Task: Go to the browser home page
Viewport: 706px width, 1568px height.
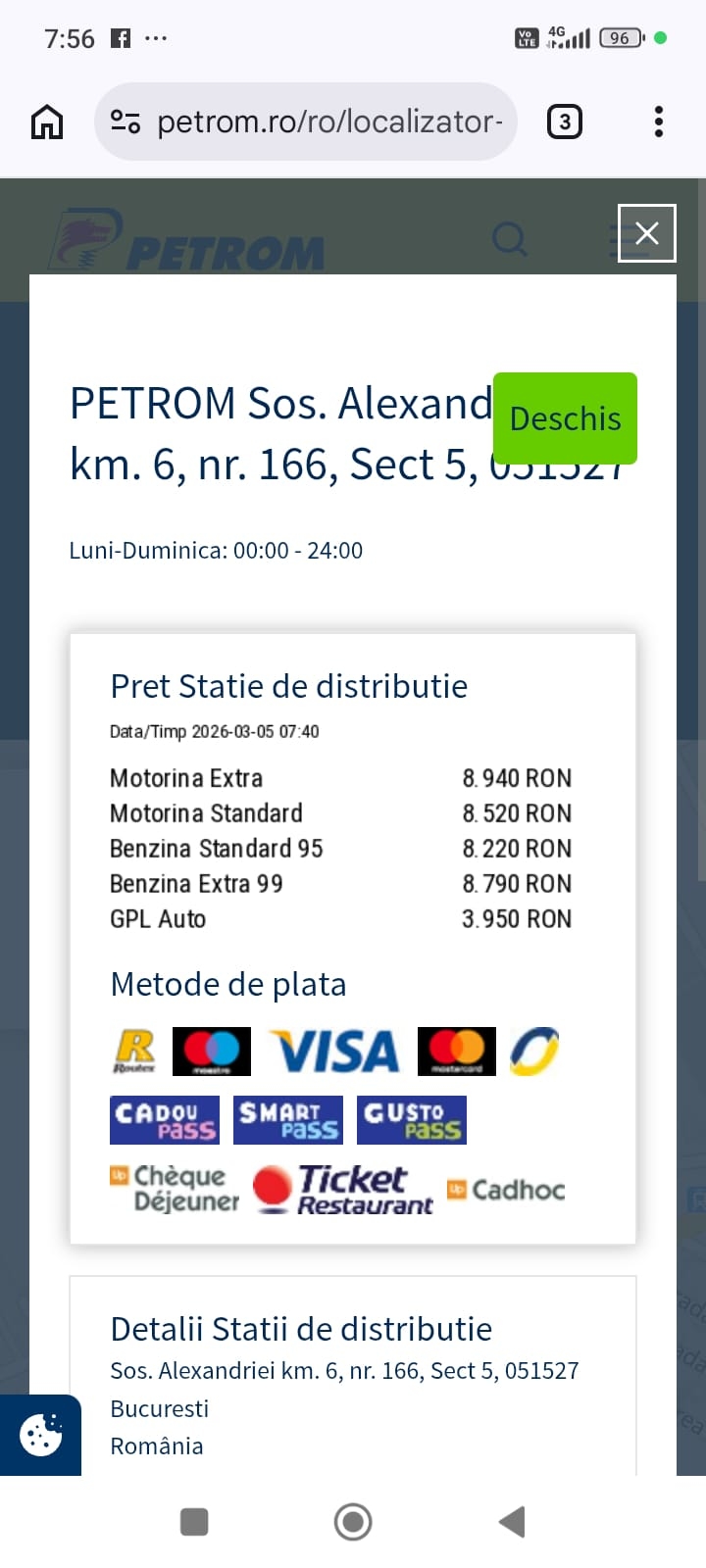Action: (x=47, y=122)
